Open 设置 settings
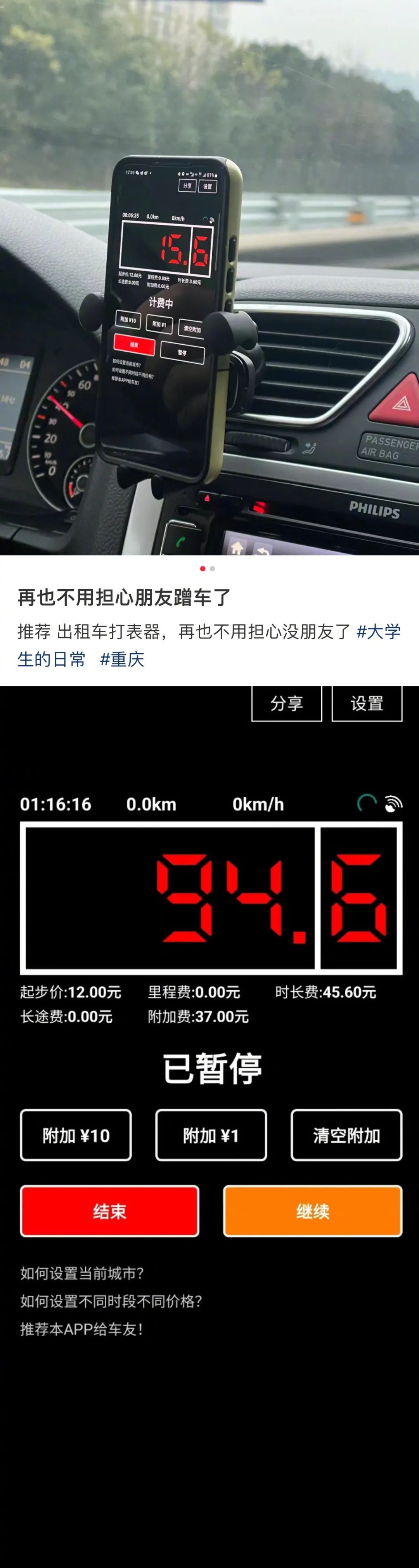The image size is (419, 1568). (x=367, y=703)
